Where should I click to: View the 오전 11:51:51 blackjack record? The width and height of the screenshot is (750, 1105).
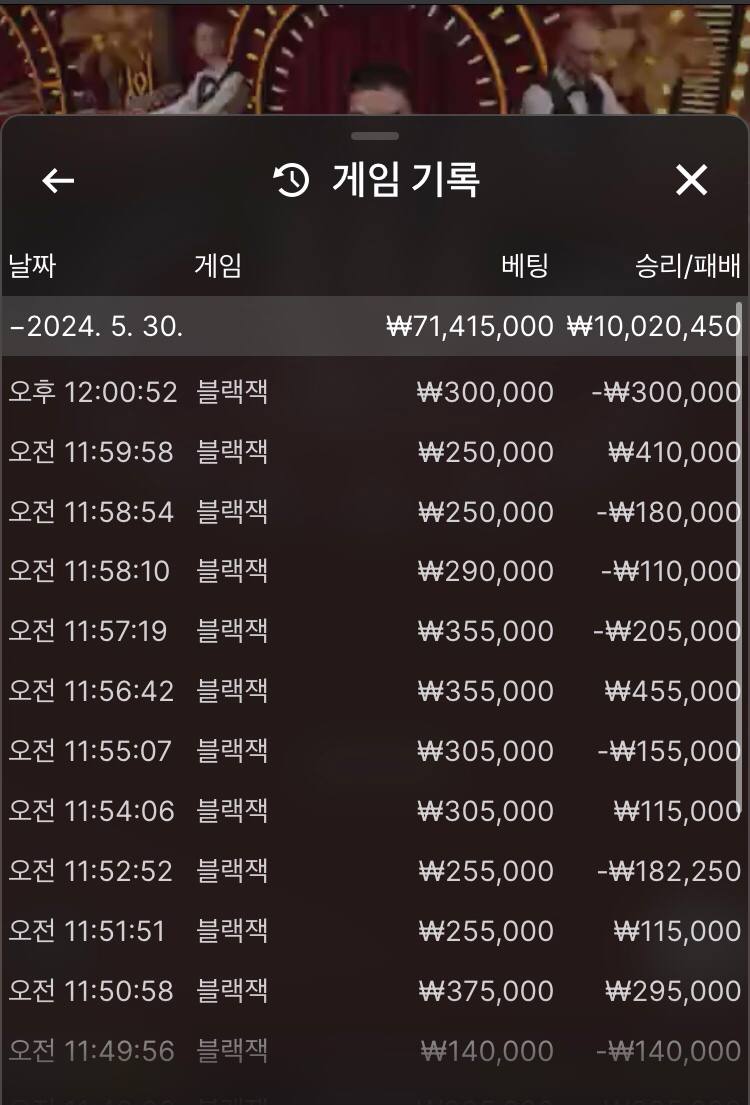(374, 931)
